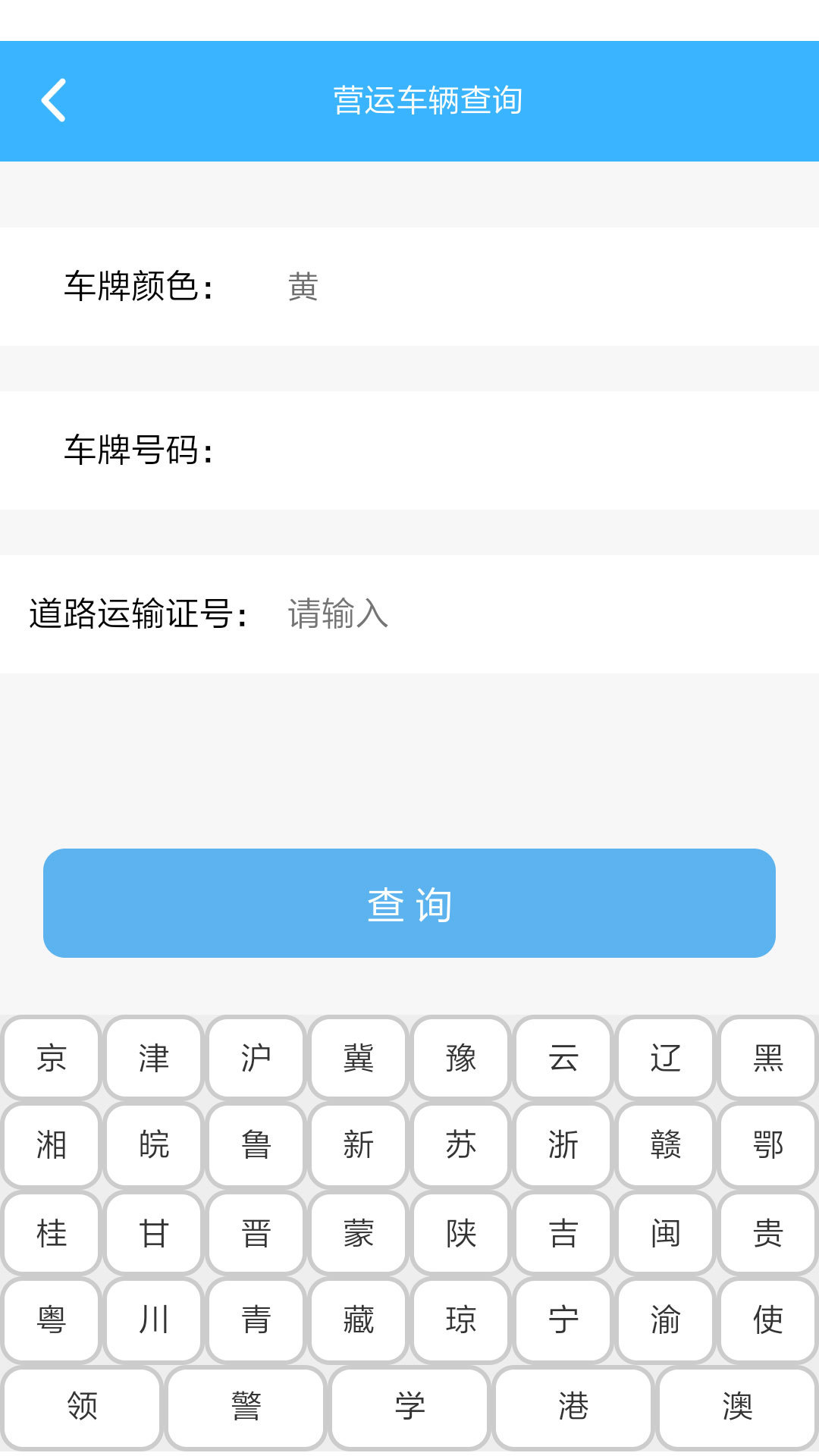Pick the 鲁 key
Viewport: 819px width, 1456px height.
[256, 1145]
